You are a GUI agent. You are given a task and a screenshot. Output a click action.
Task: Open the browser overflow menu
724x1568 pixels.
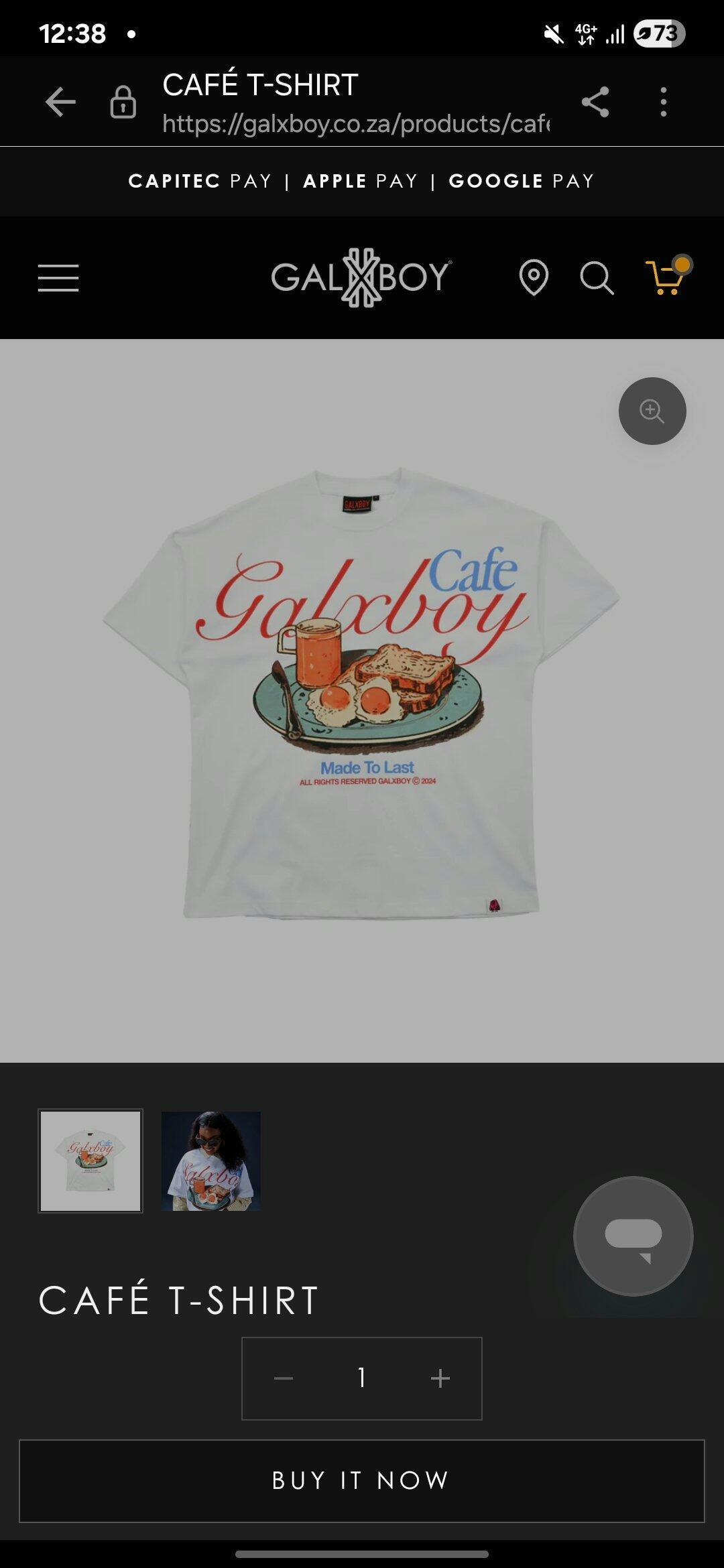663,102
